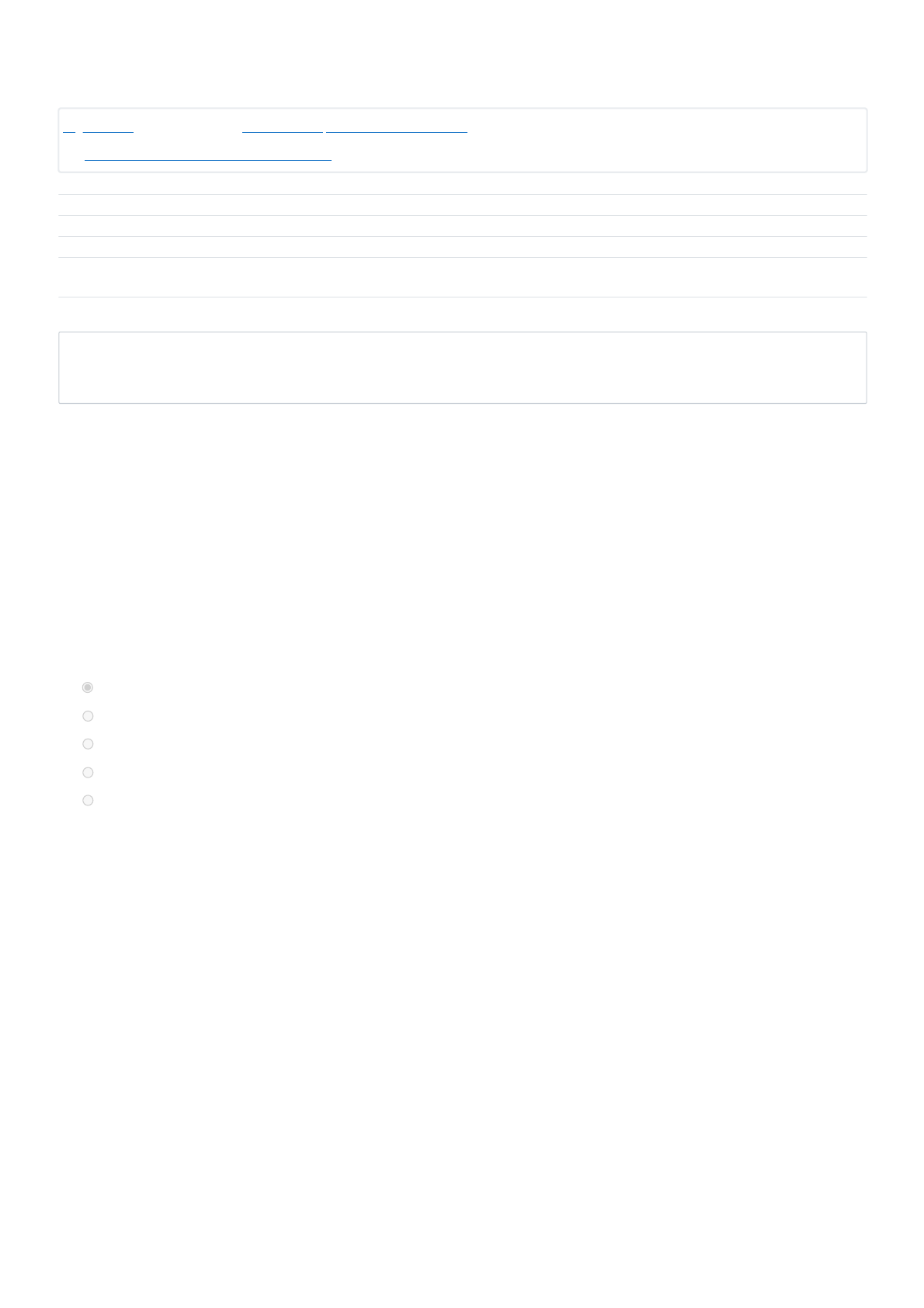Select the second radio button option
Screen dimensions: 924x1308
[88, 715]
